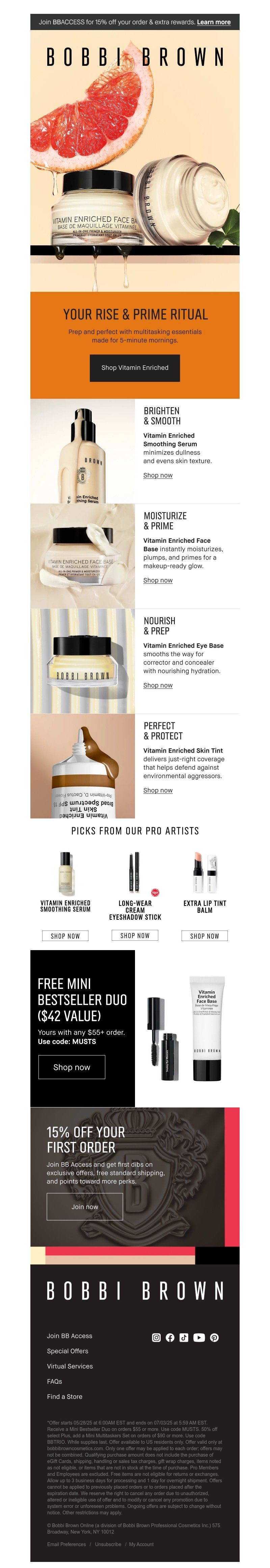Open Join BB Access footer link
The width and height of the screenshot is (270, 1568).
(x=69, y=1335)
